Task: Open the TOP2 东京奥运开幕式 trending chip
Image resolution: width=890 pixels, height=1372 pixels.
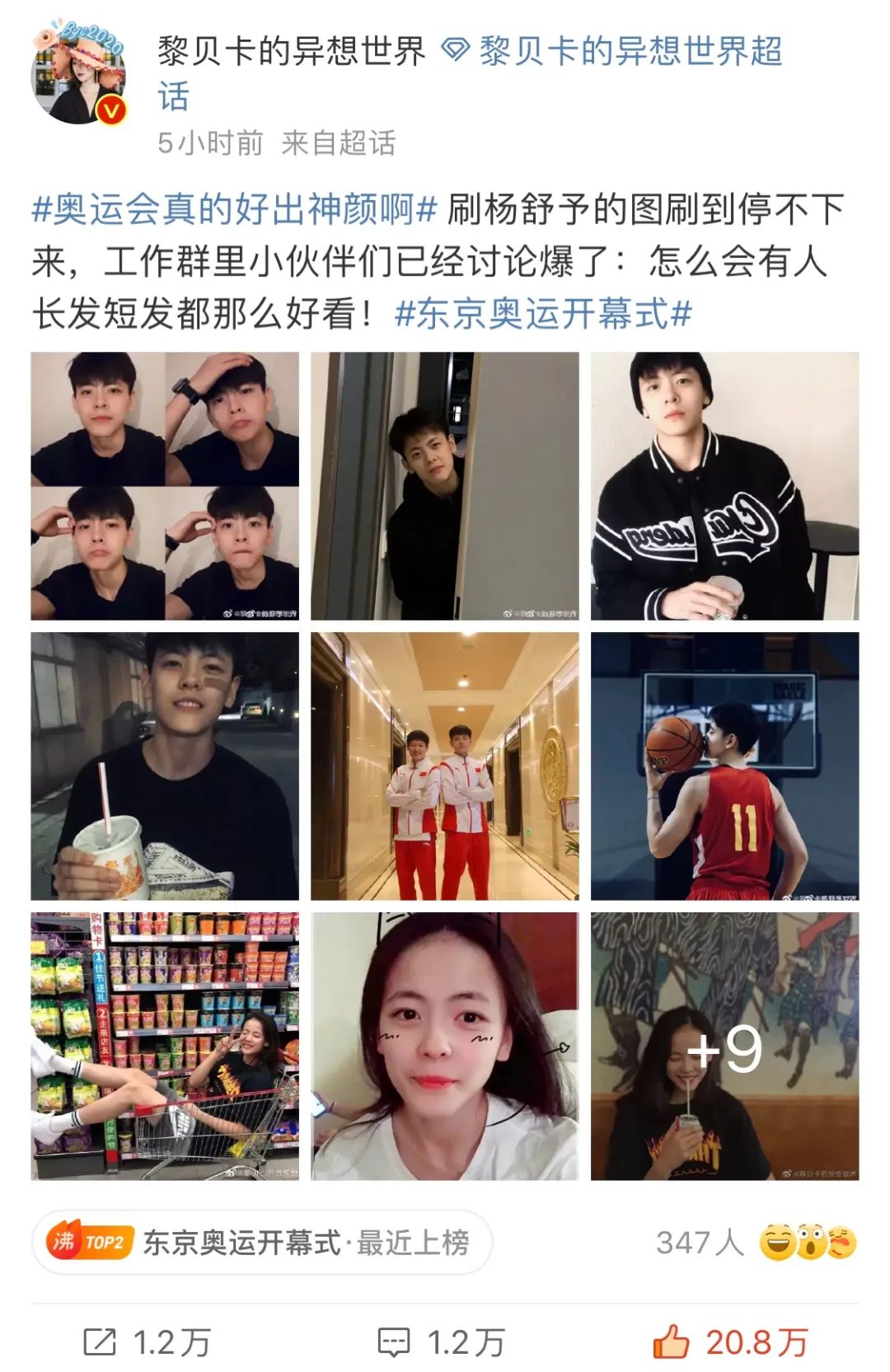Action: [x=262, y=1242]
